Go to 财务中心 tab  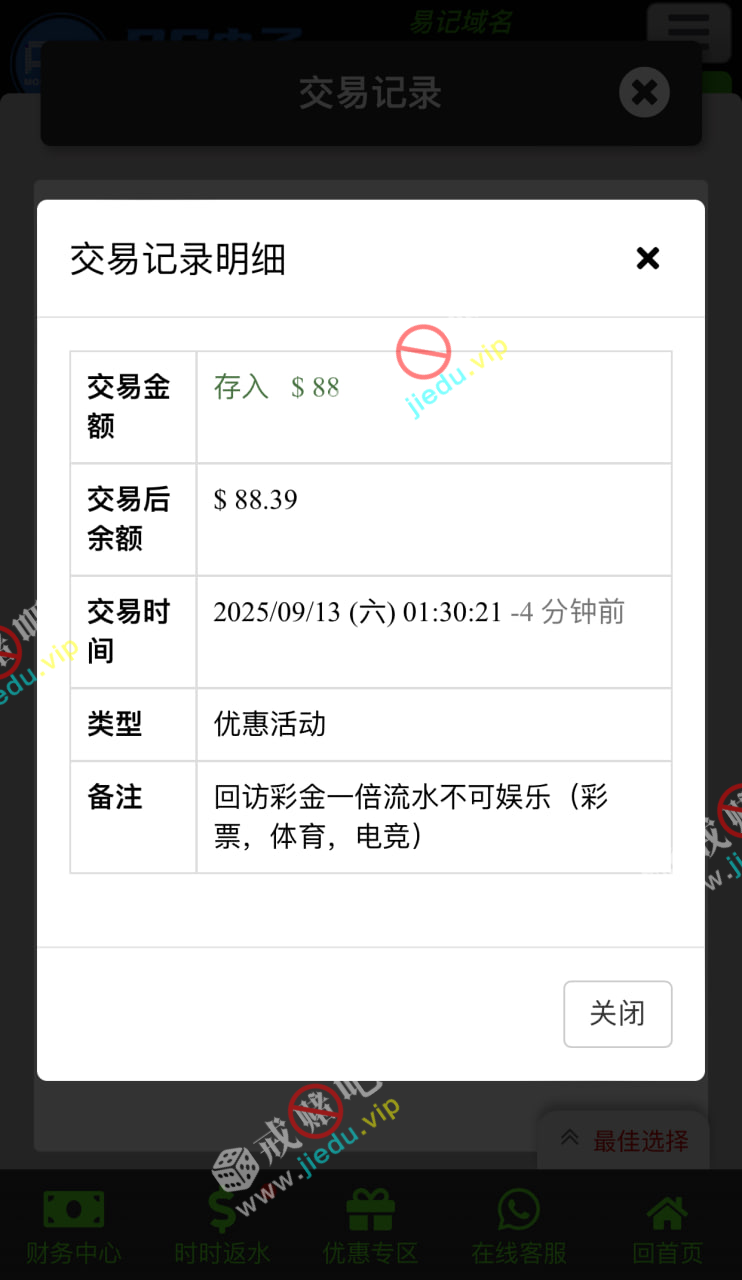74,1226
